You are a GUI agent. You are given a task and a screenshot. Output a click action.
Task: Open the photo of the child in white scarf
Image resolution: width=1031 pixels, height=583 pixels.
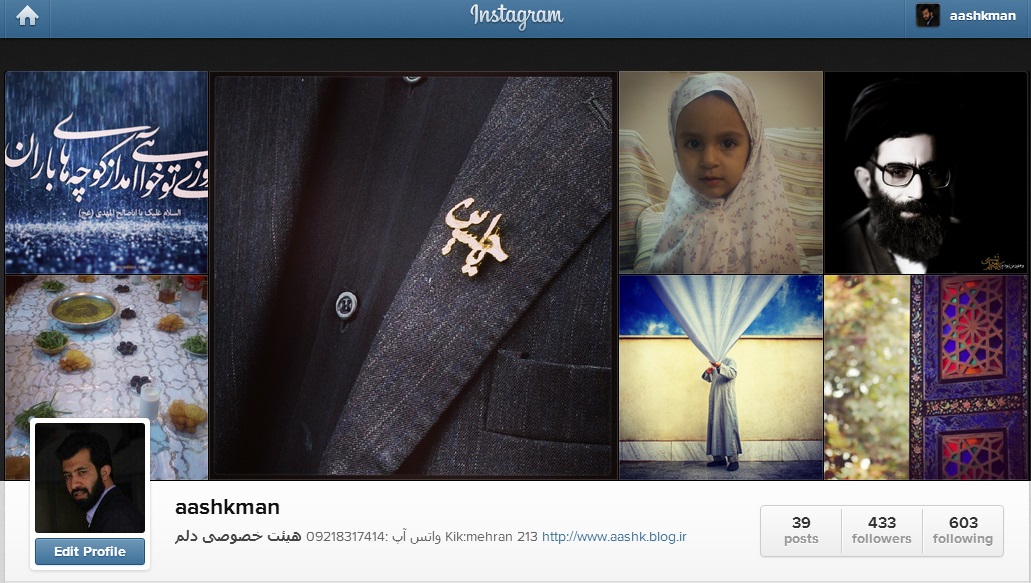click(720, 172)
